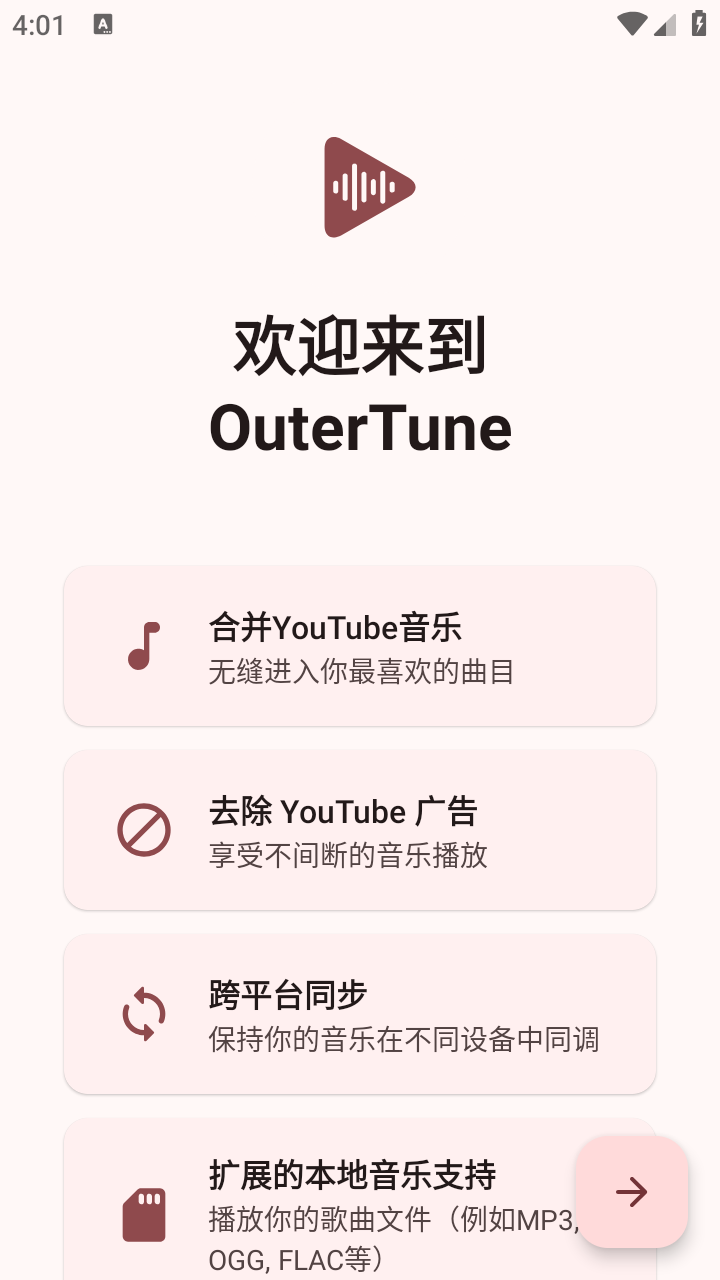Select the 去除 YouTube 广告 card
The image size is (720, 1280).
(x=360, y=829)
